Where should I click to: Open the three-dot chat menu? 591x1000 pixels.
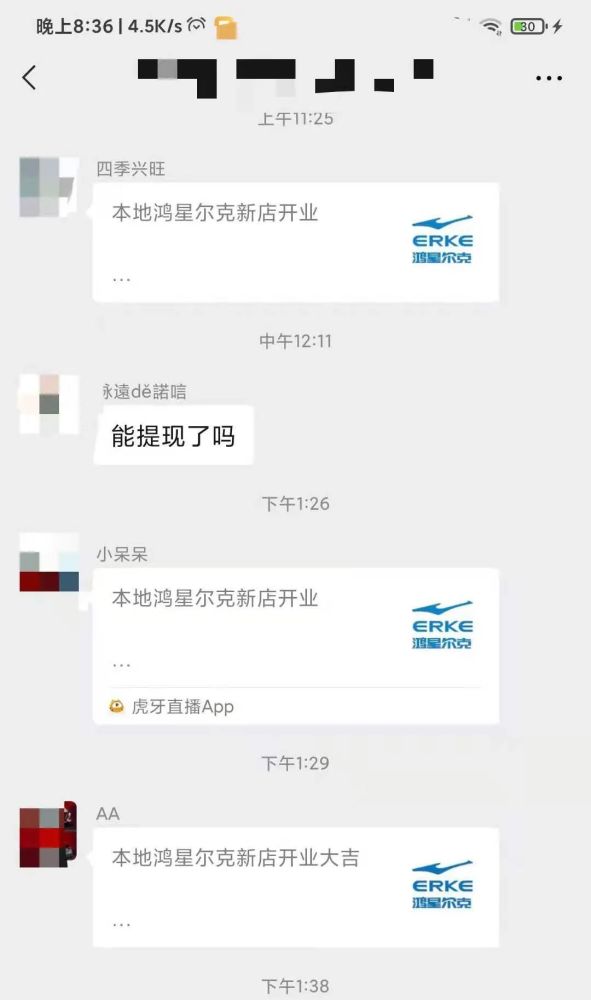(x=549, y=78)
